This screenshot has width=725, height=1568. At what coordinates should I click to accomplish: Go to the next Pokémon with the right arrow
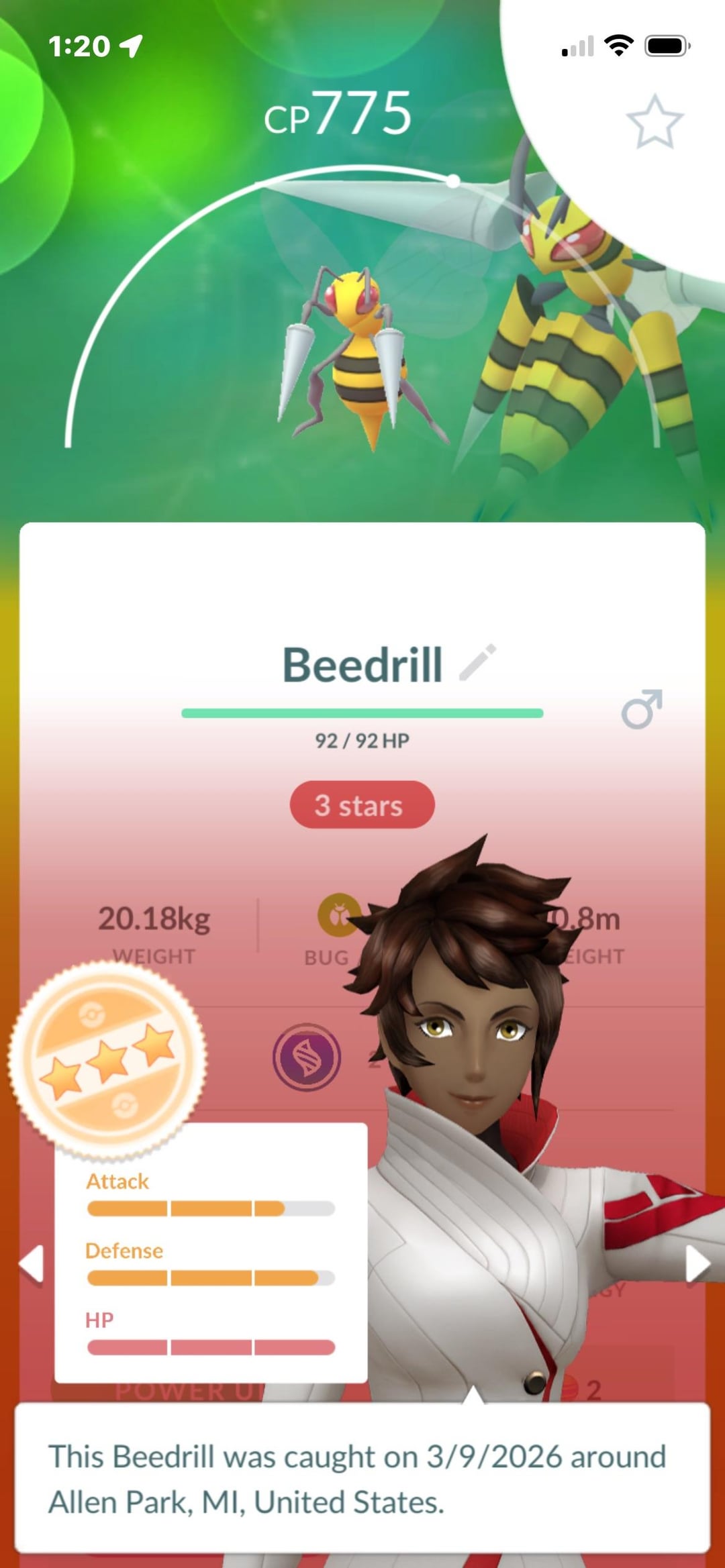tap(697, 1264)
